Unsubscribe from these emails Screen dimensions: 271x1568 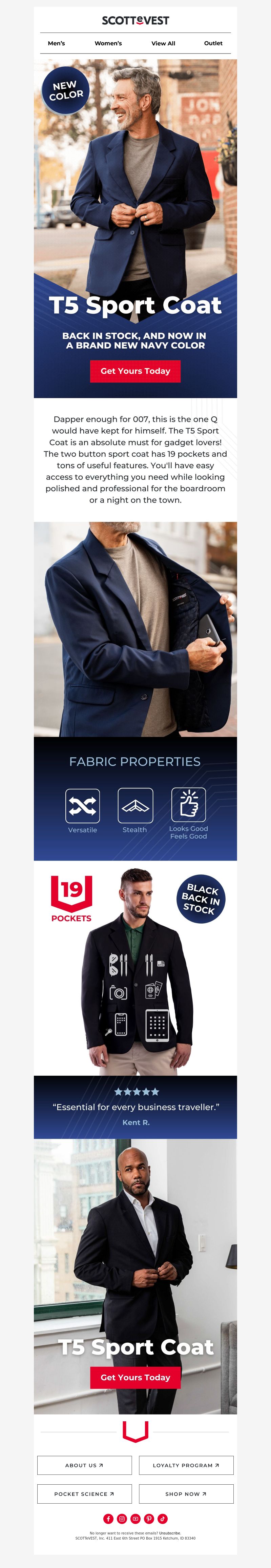coord(169,1533)
